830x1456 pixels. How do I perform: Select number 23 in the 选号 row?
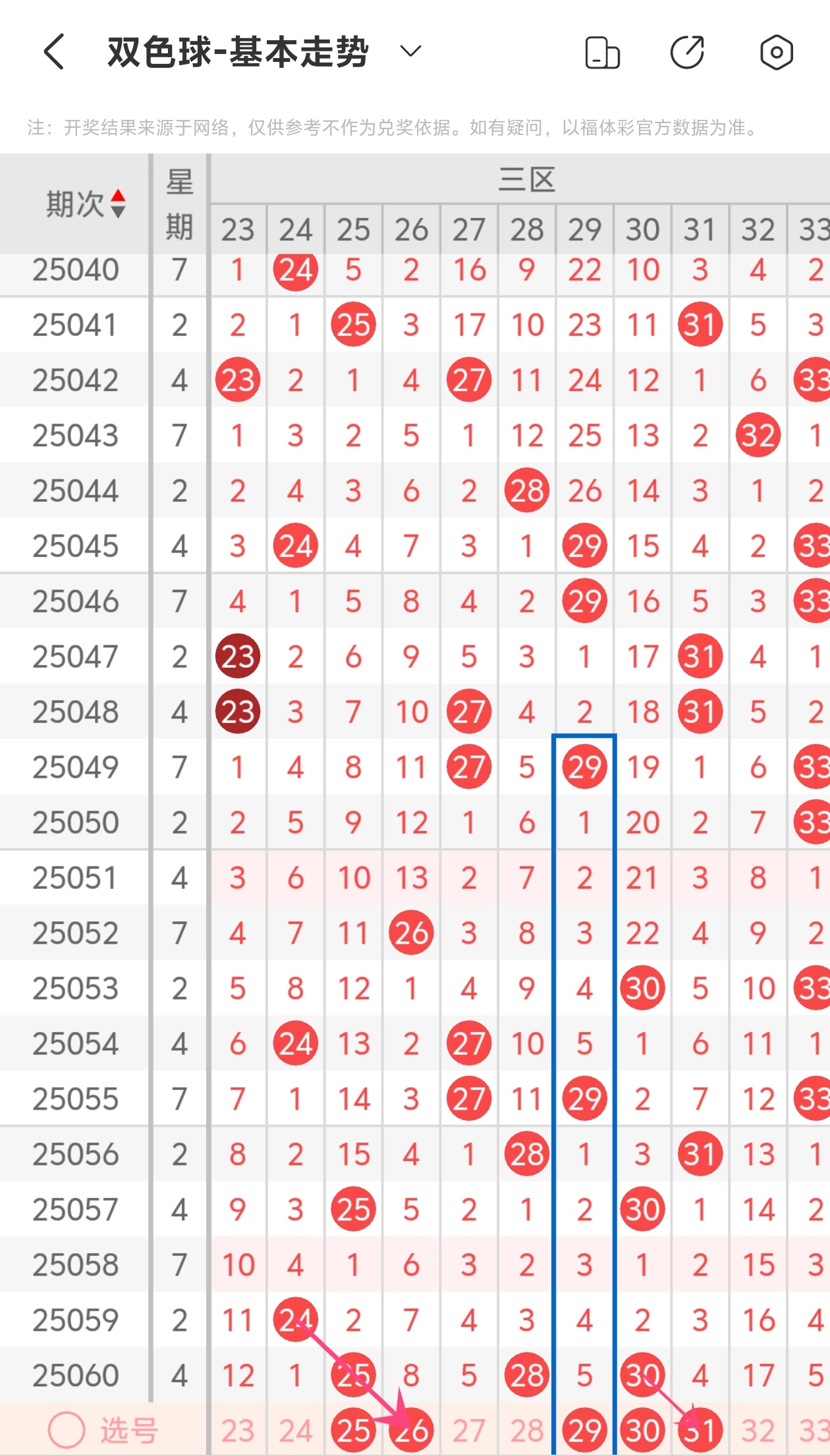point(238,1431)
